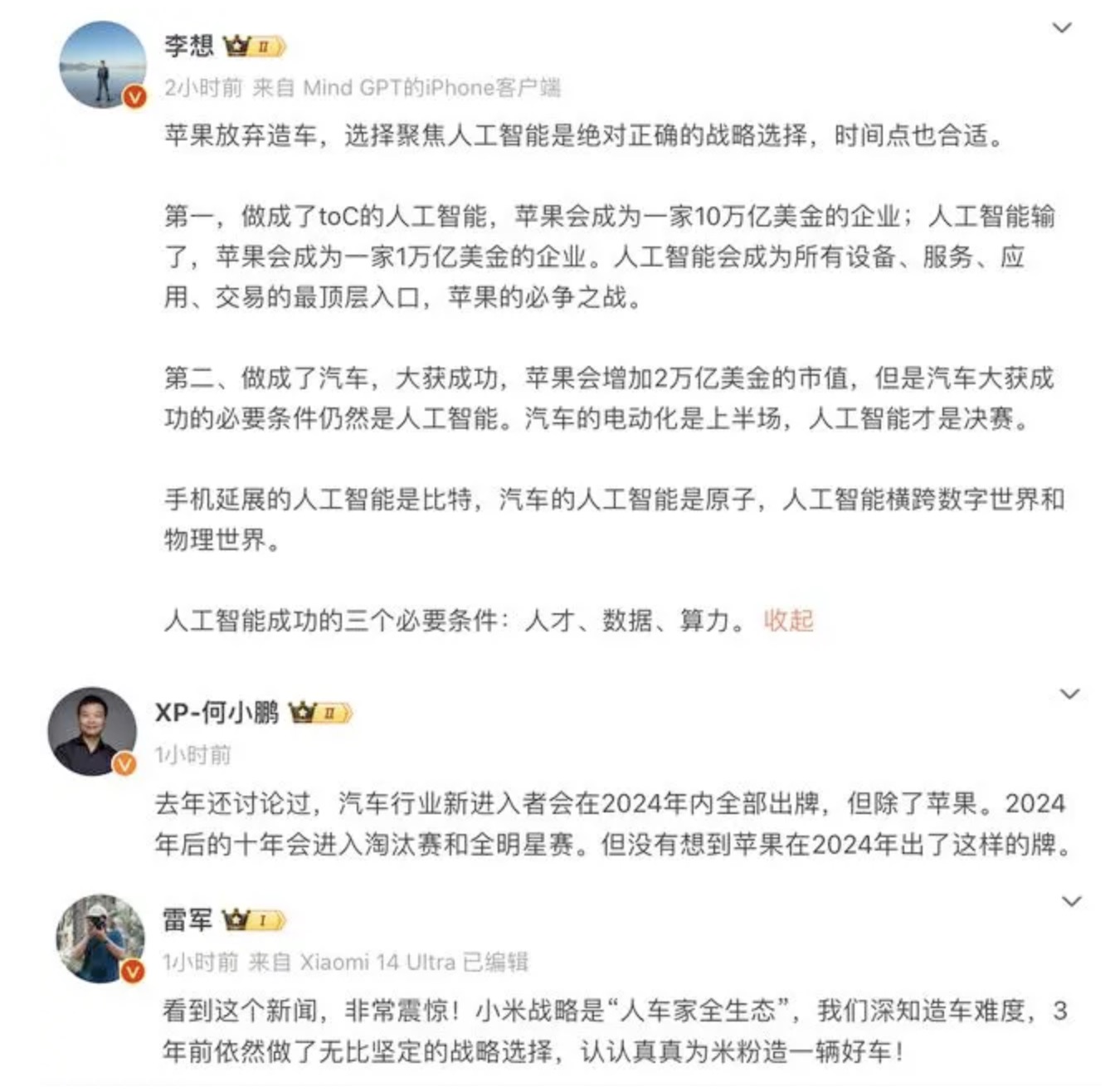Screen dimensions: 1115x1092
Task: Open 雷军's profile picture
Action: [x=100, y=938]
